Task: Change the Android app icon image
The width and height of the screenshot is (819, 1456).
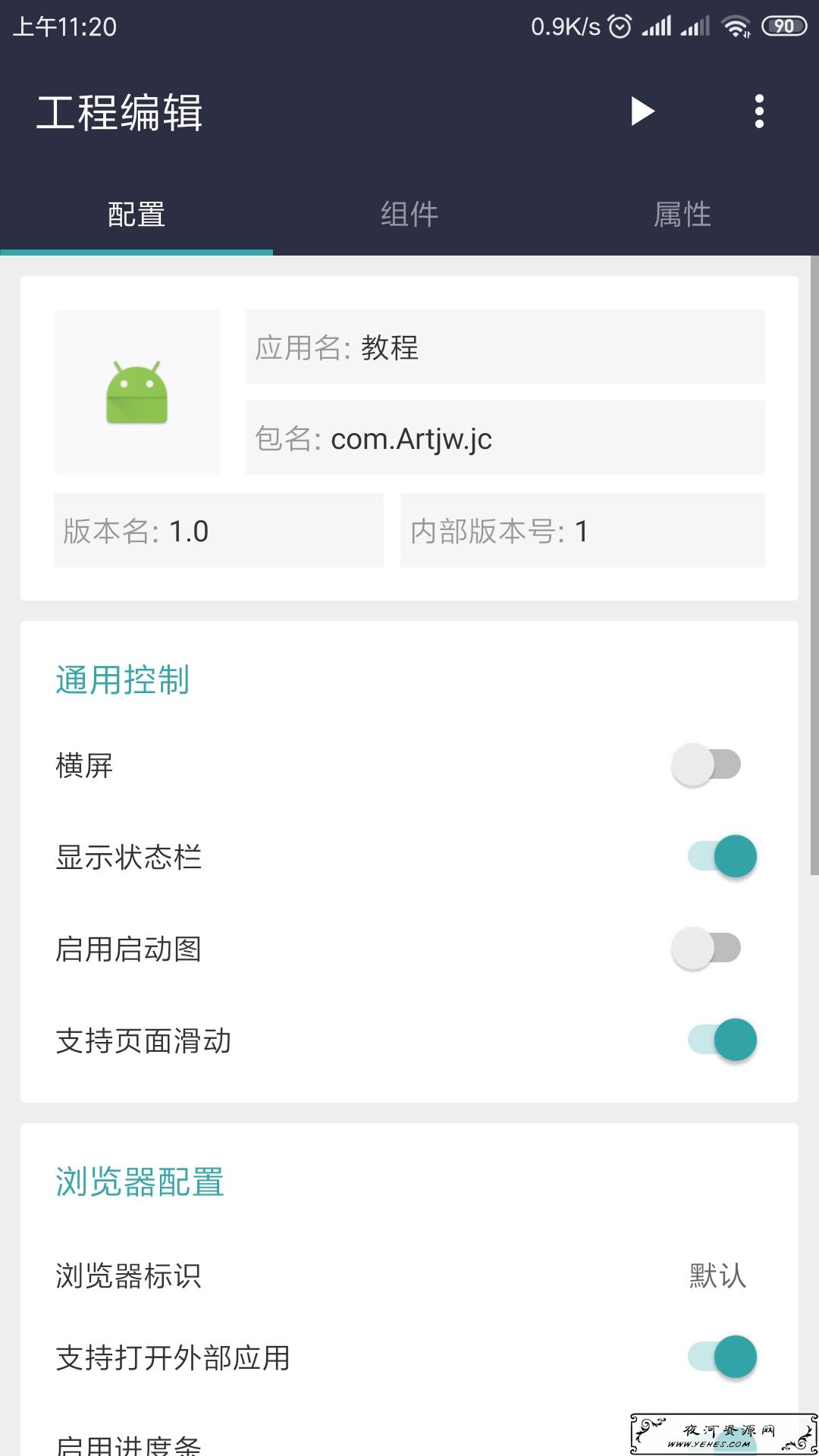Action: [136, 392]
